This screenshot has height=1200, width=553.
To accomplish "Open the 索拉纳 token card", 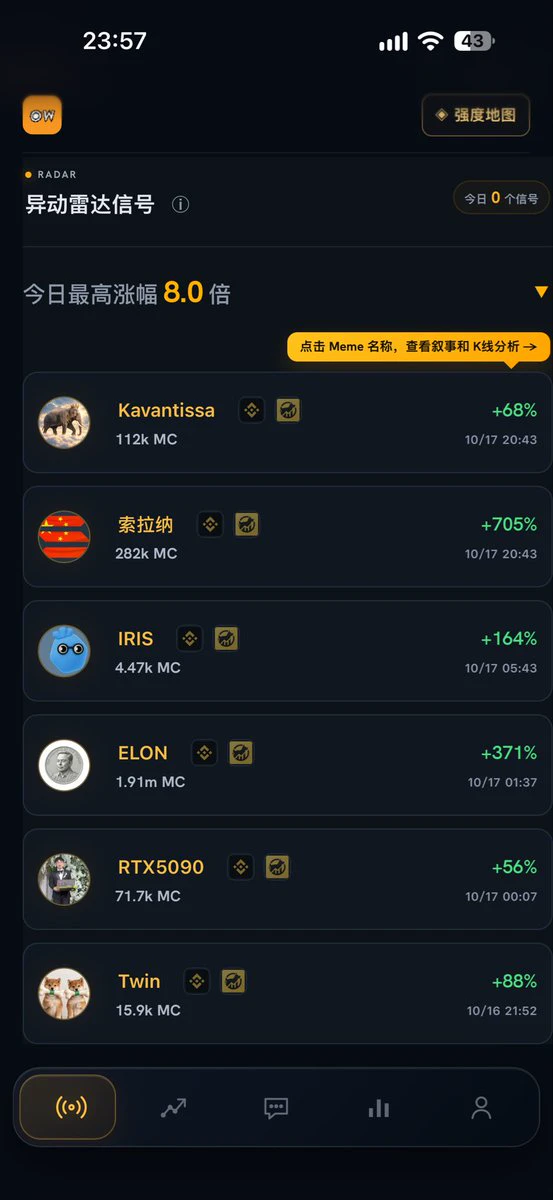I will point(288,536).
